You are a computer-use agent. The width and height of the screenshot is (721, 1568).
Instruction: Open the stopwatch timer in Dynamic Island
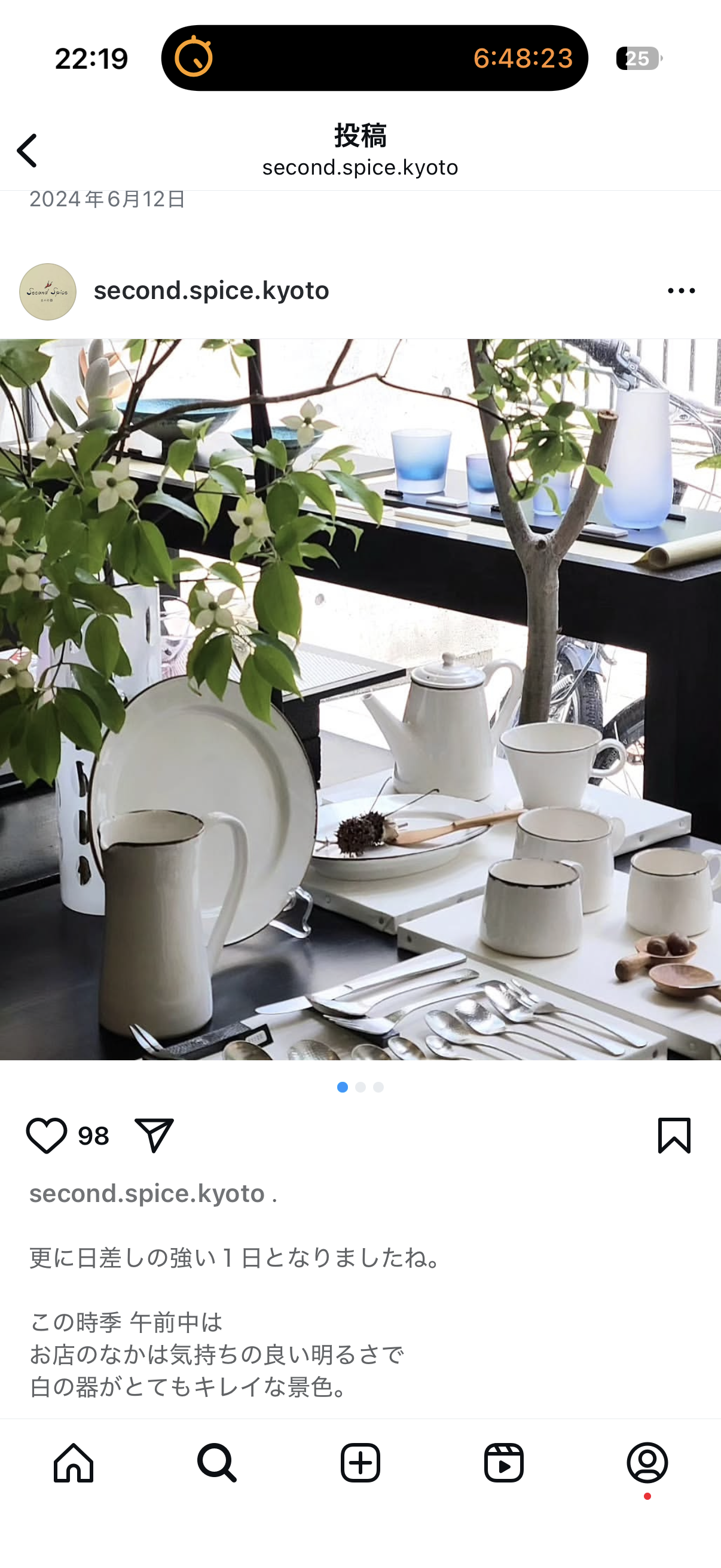point(374,59)
